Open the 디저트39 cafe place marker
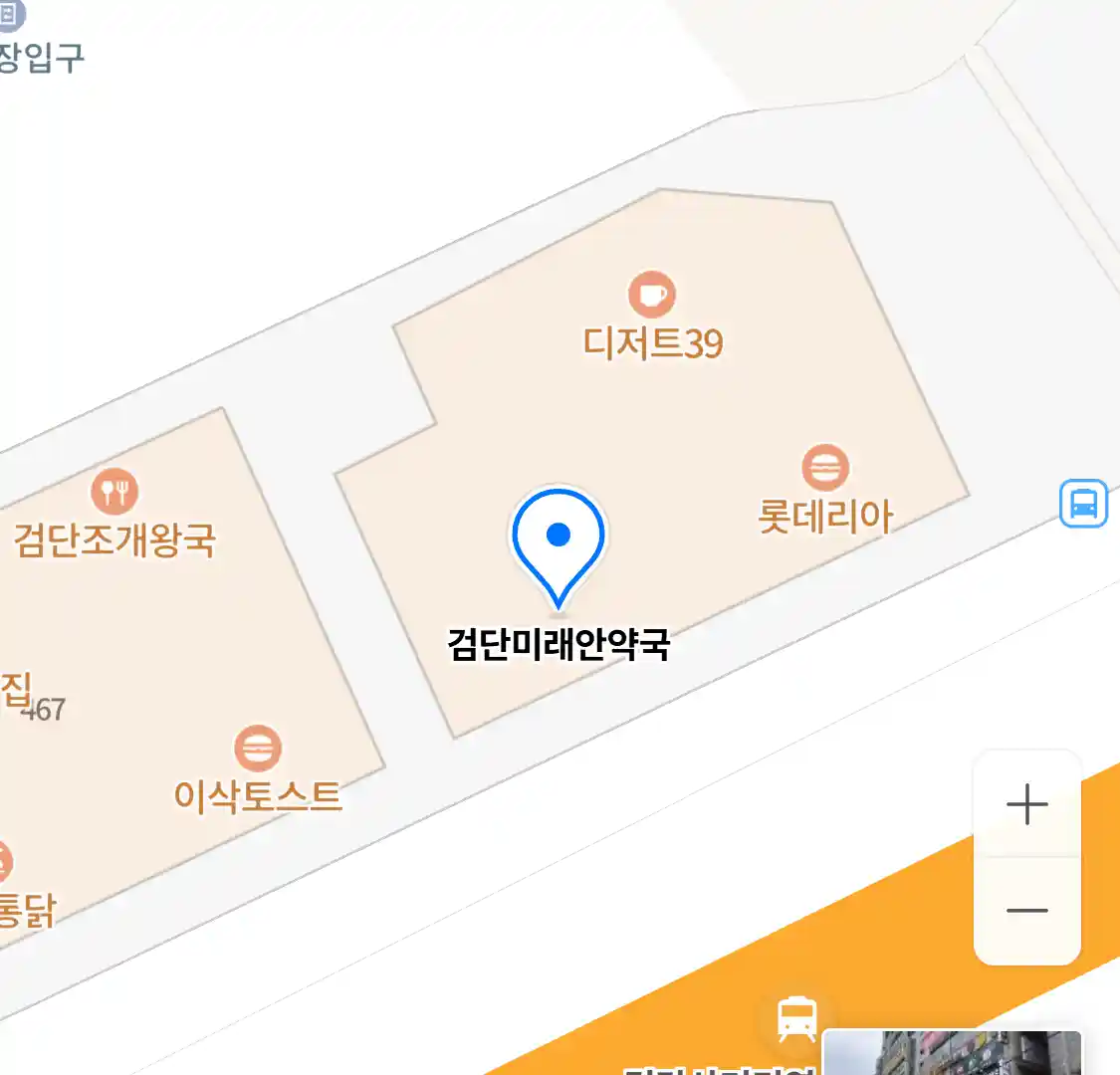The width and height of the screenshot is (1120, 1075). [652, 296]
